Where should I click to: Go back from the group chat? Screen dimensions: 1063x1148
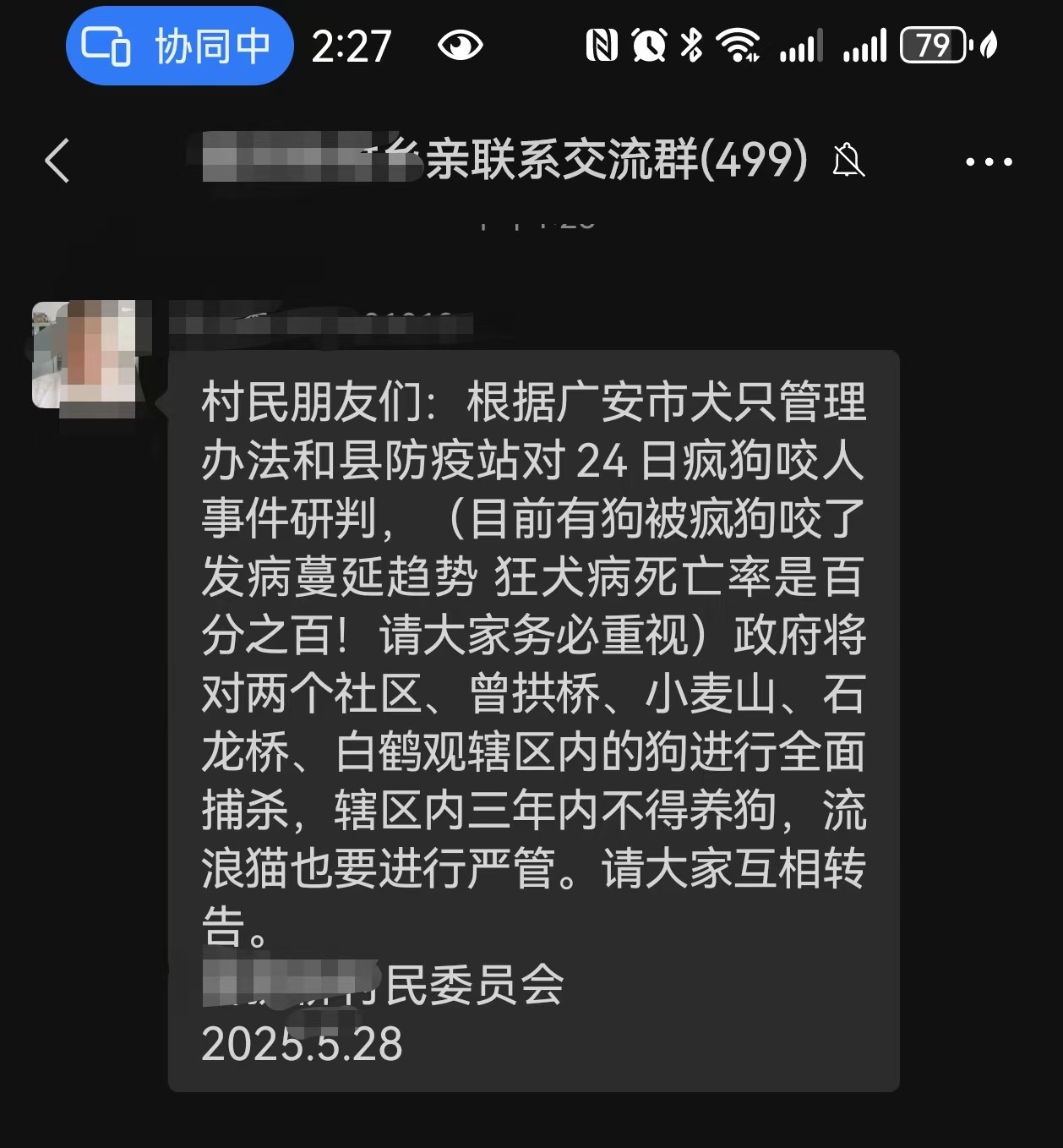pyautogui.click(x=57, y=161)
